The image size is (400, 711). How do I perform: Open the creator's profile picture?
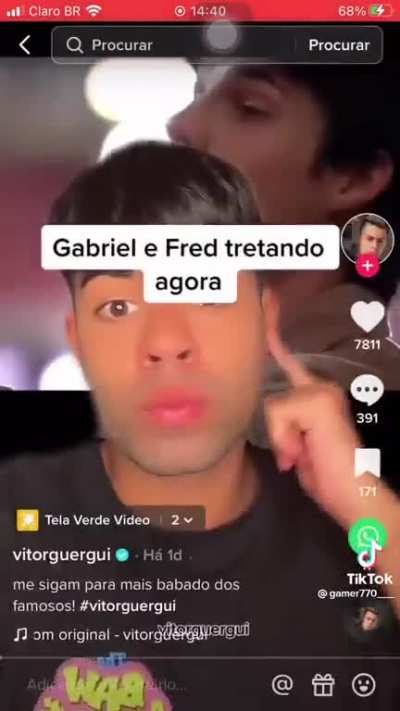(x=367, y=239)
